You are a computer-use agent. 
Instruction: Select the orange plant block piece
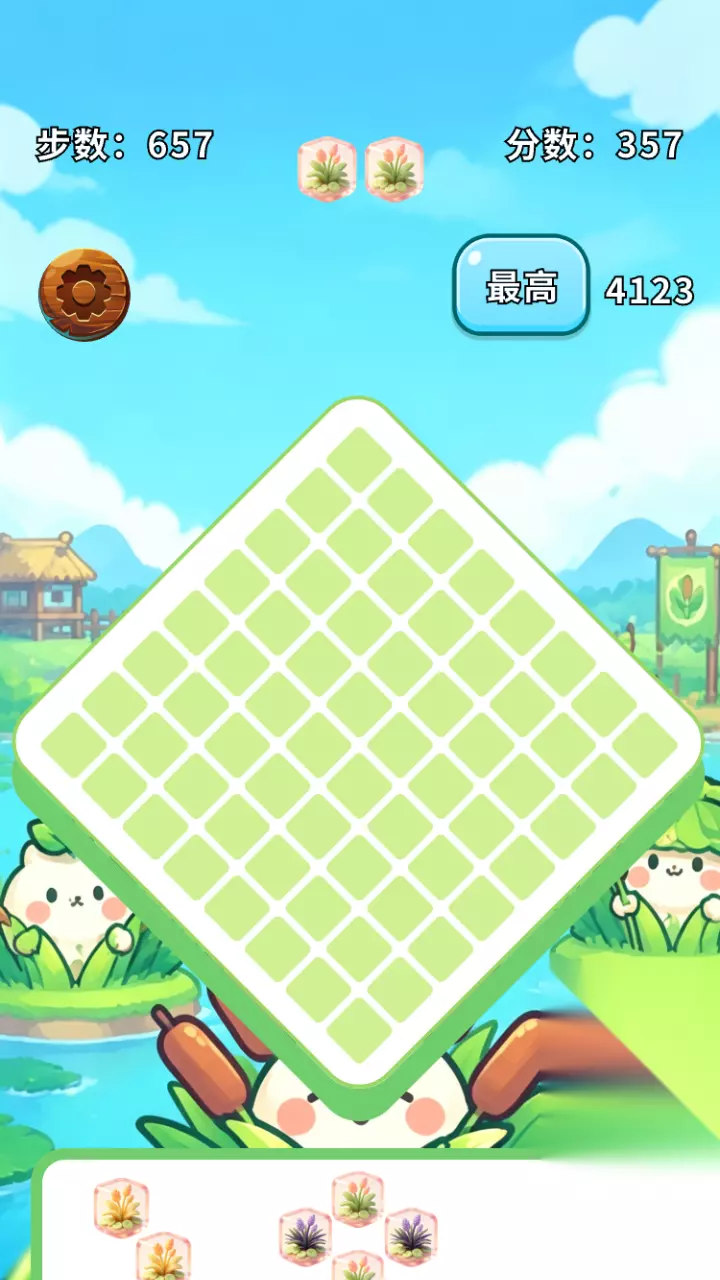point(143,1229)
